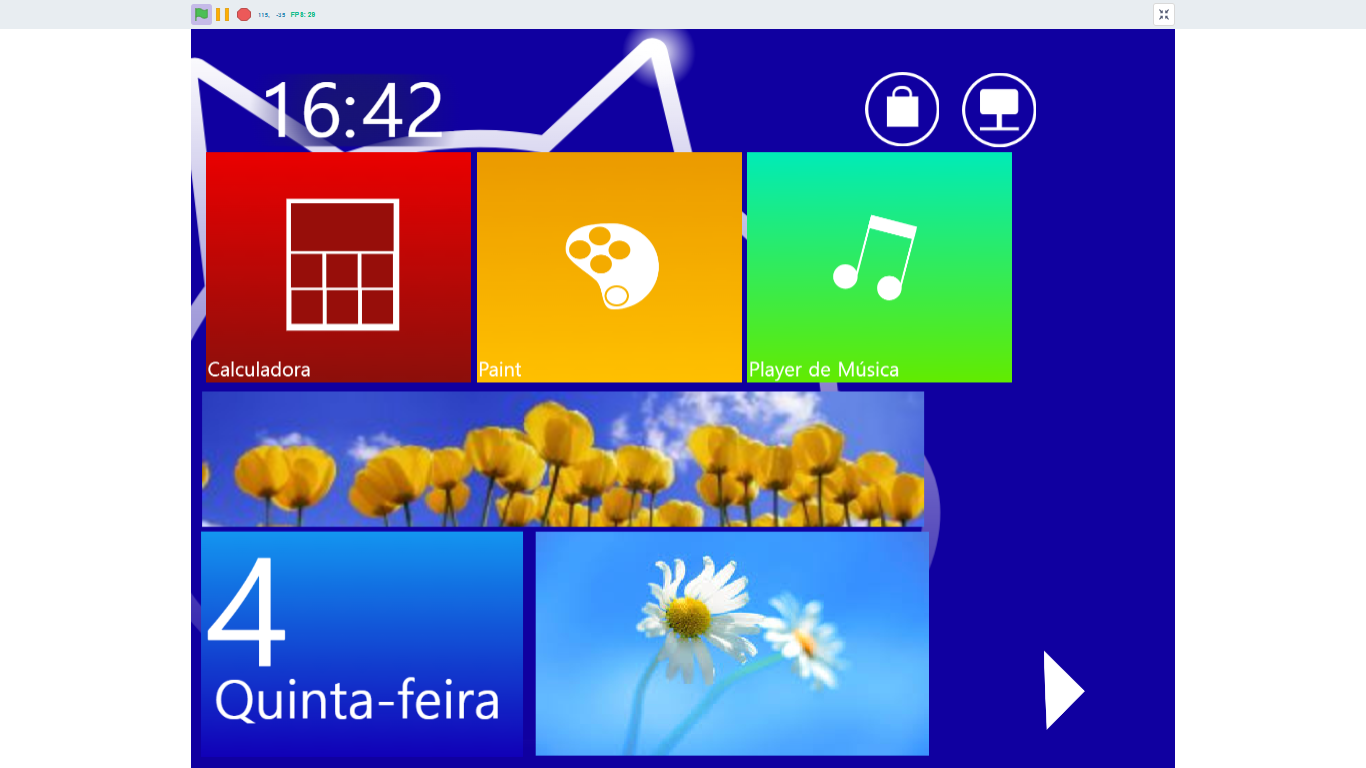The width and height of the screenshot is (1366, 768).
Task: Open the Quinta-feira calendar tile
Action: click(x=362, y=643)
